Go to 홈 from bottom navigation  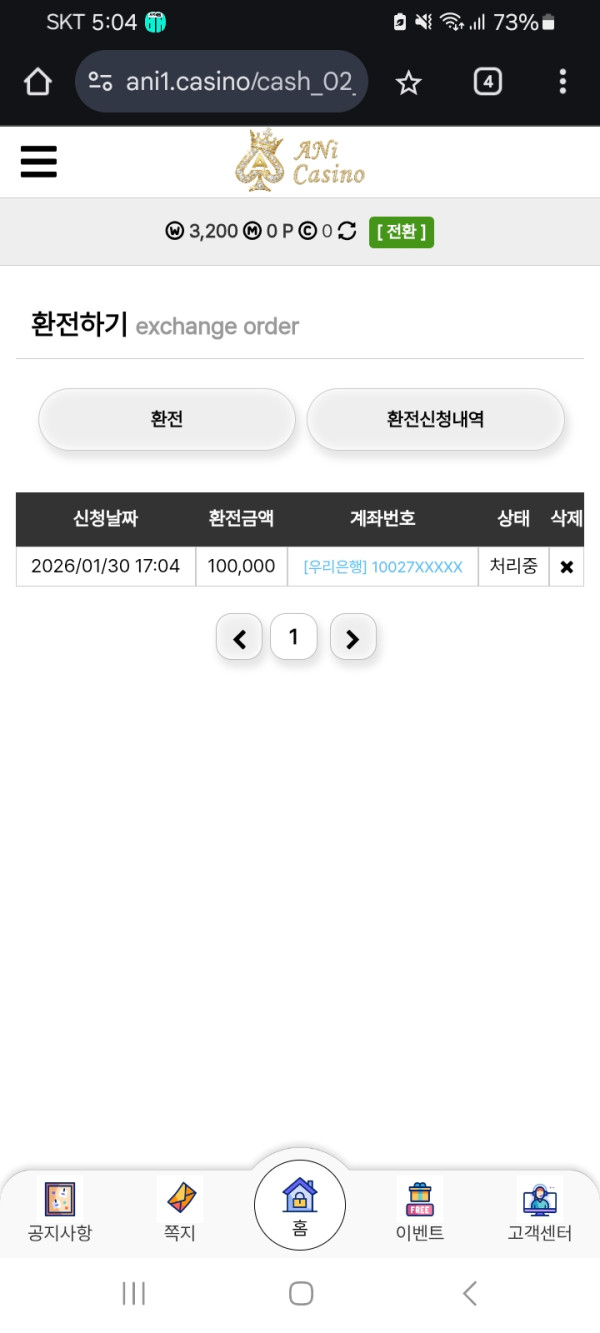[300, 1207]
